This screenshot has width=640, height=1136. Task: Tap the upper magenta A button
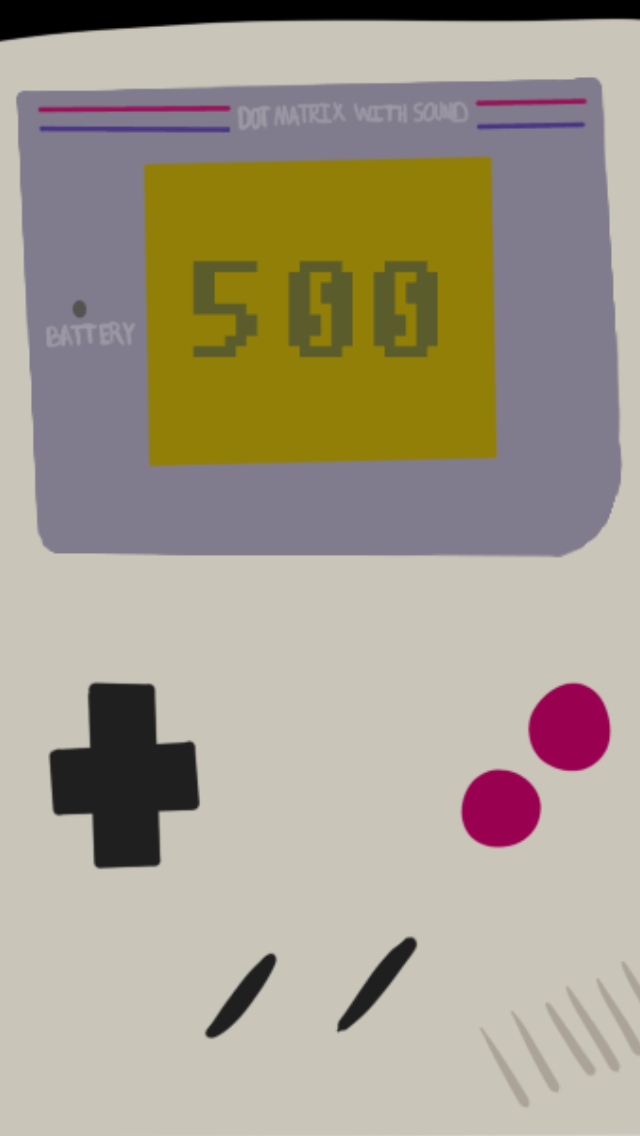(569, 727)
